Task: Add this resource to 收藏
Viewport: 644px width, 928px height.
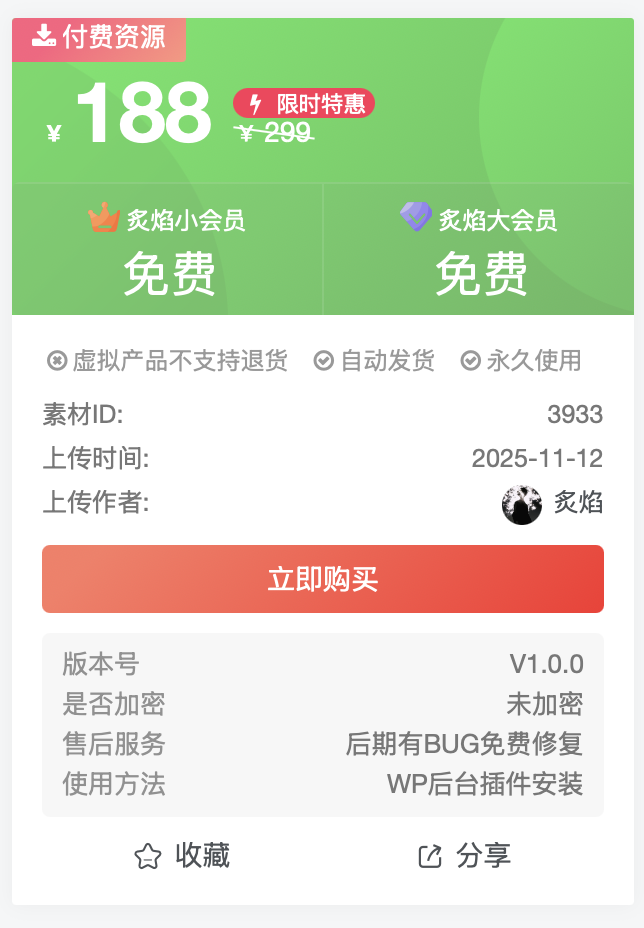Action: (182, 856)
